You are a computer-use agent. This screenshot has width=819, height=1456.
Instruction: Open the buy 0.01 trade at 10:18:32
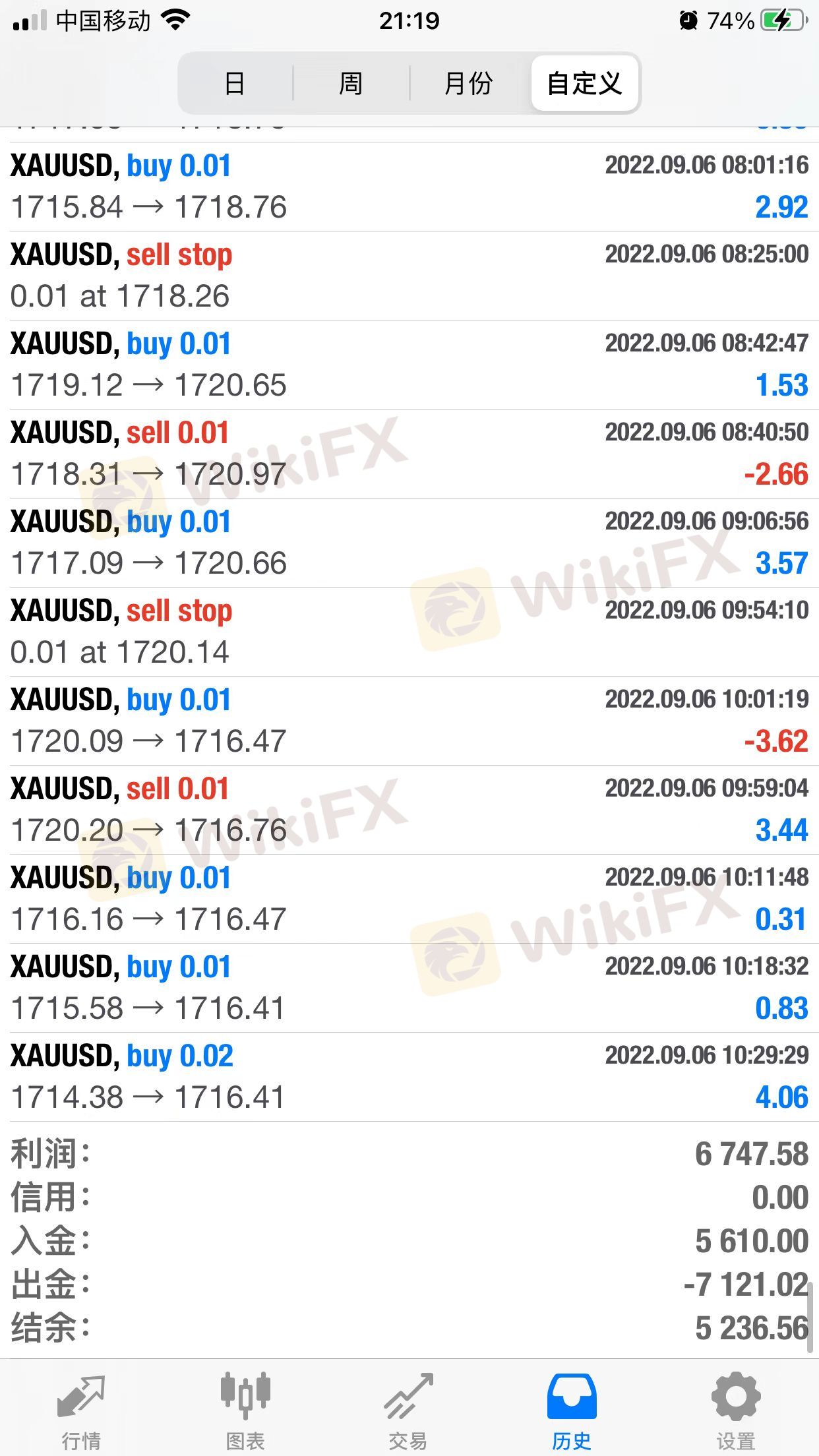[409, 988]
